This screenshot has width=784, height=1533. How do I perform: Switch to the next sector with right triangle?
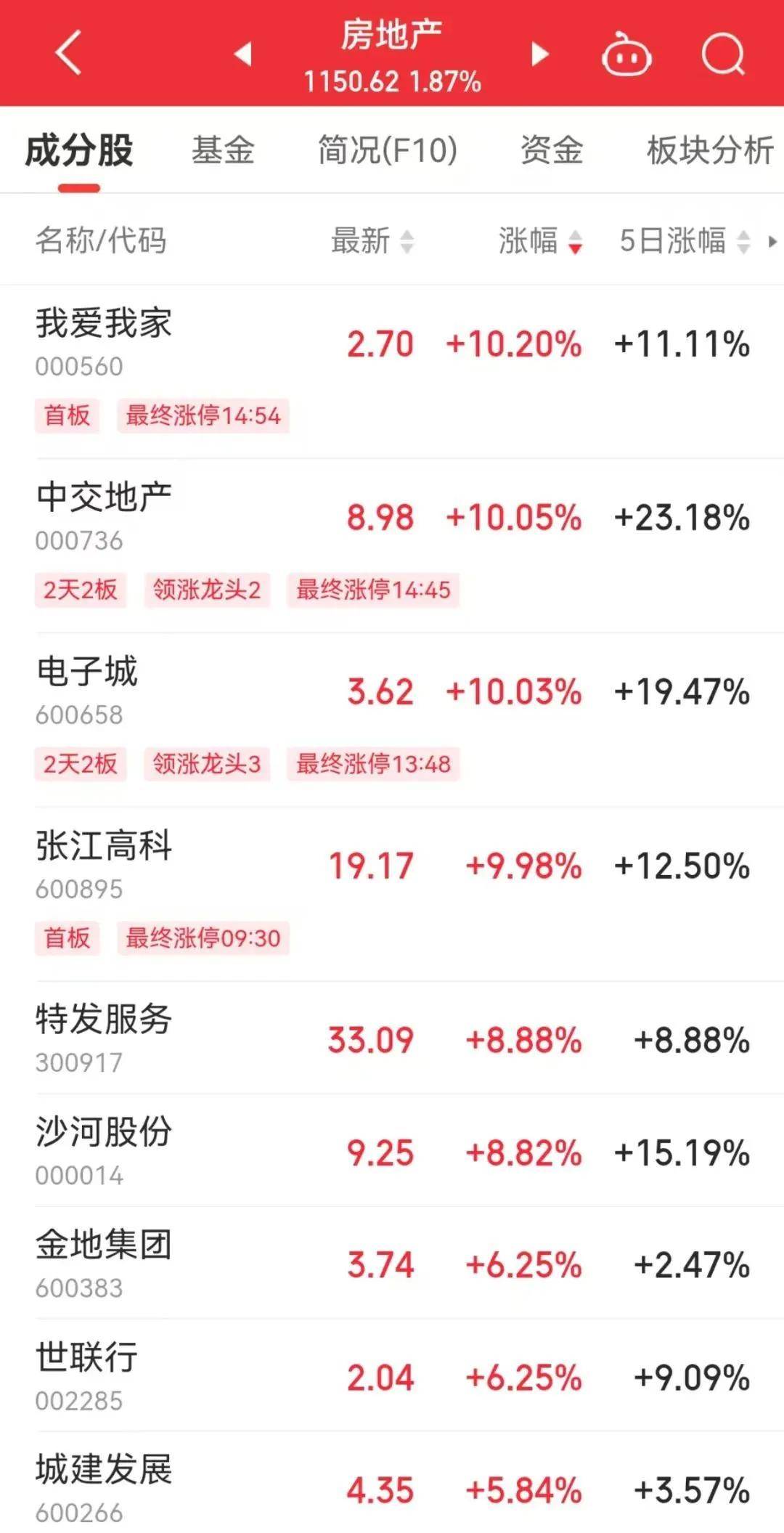pyautogui.click(x=539, y=54)
